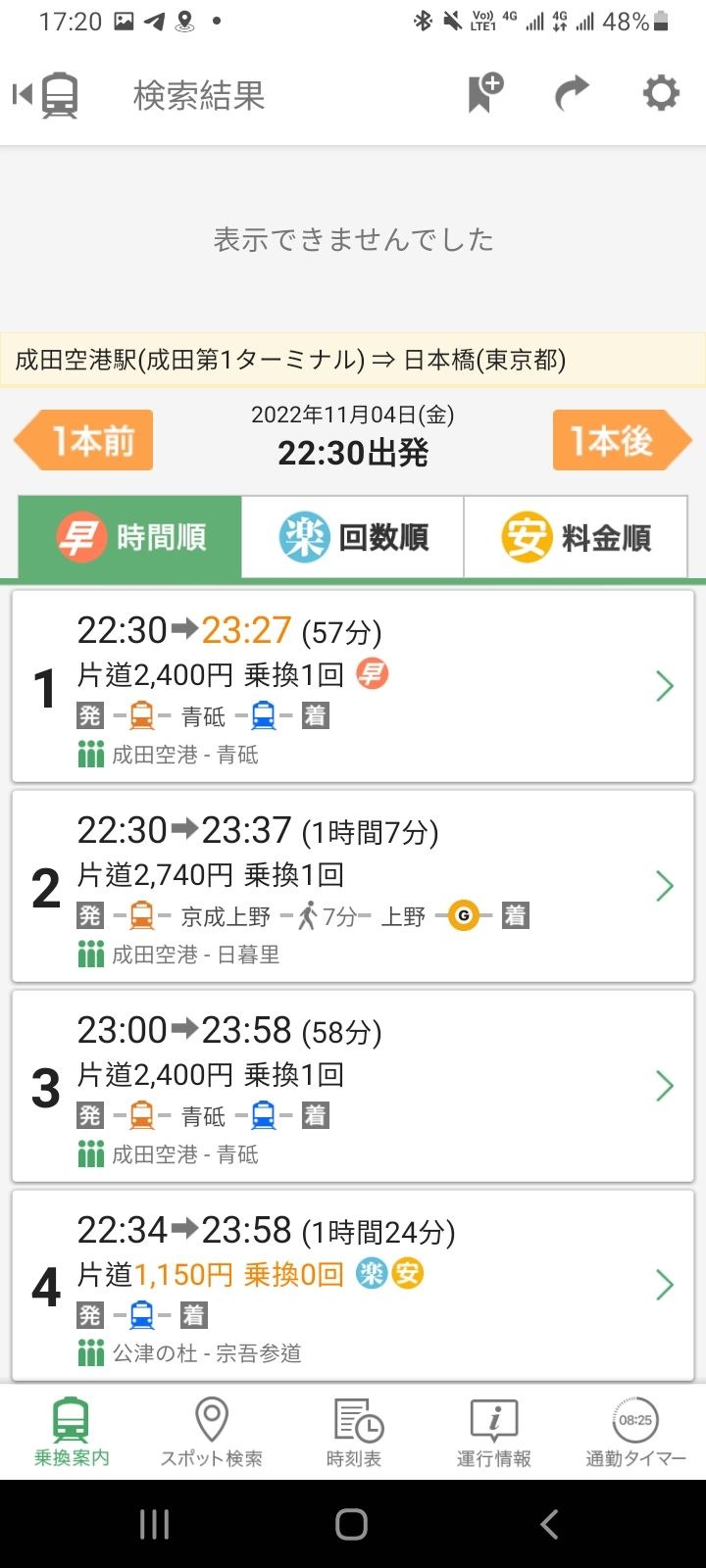Select the 時間順 sort tab
Viewport: 706px width, 1568px height.
tap(130, 537)
